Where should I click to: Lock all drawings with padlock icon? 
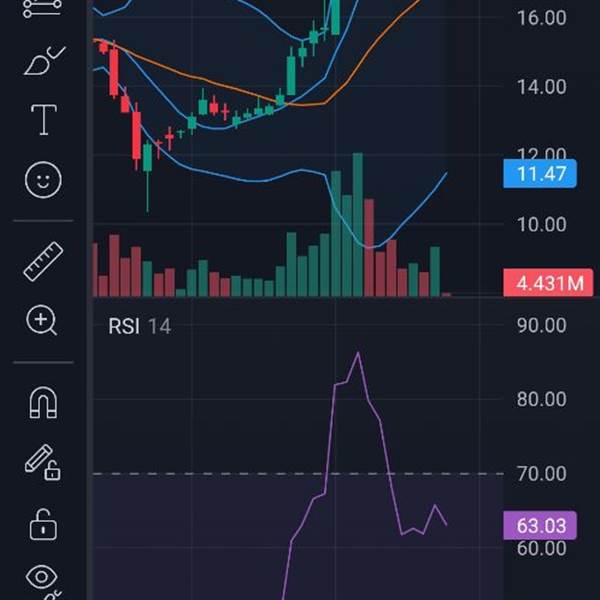[x=43, y=522]
